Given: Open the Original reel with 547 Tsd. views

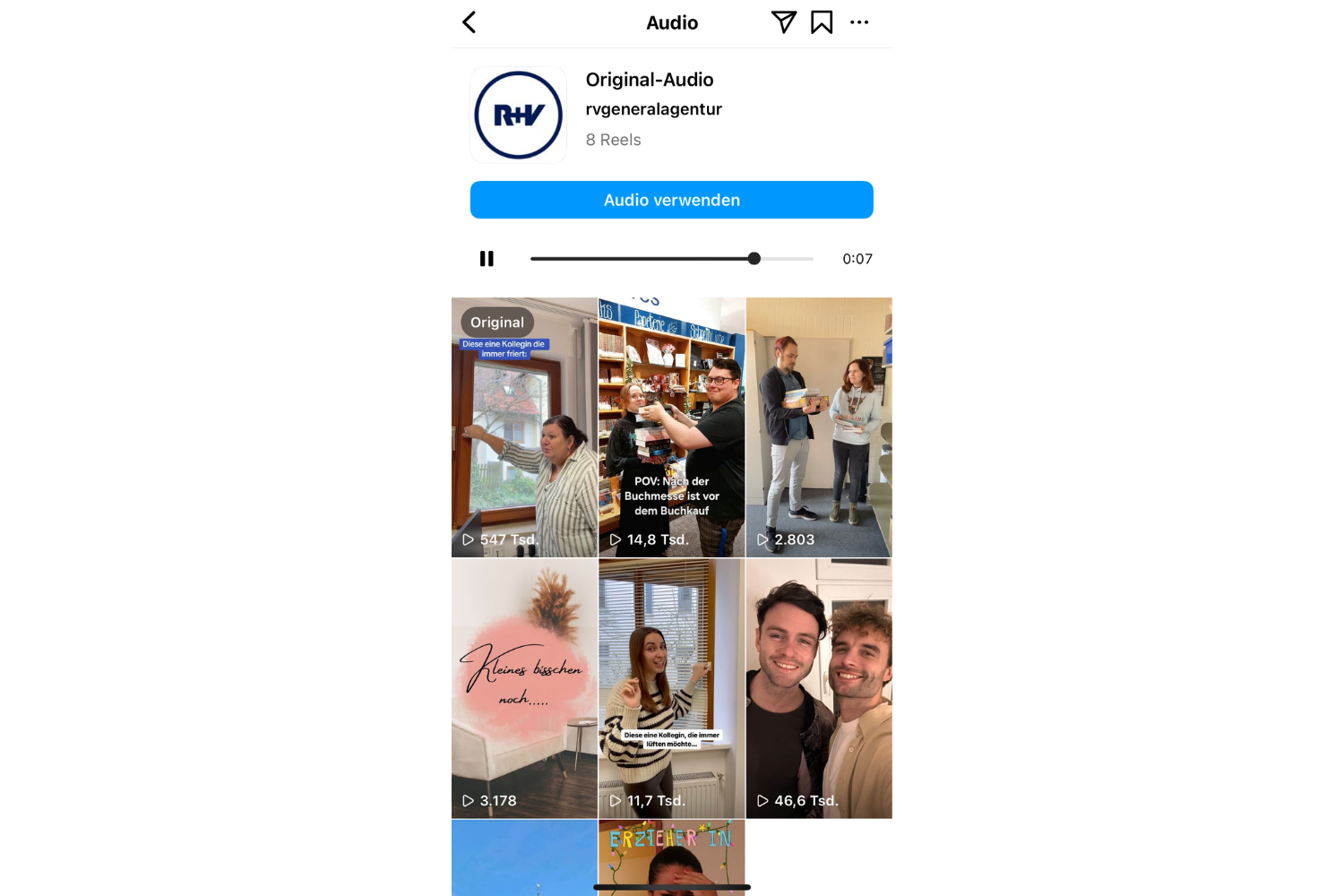Looking at the screenshot, I should (524, 427).
